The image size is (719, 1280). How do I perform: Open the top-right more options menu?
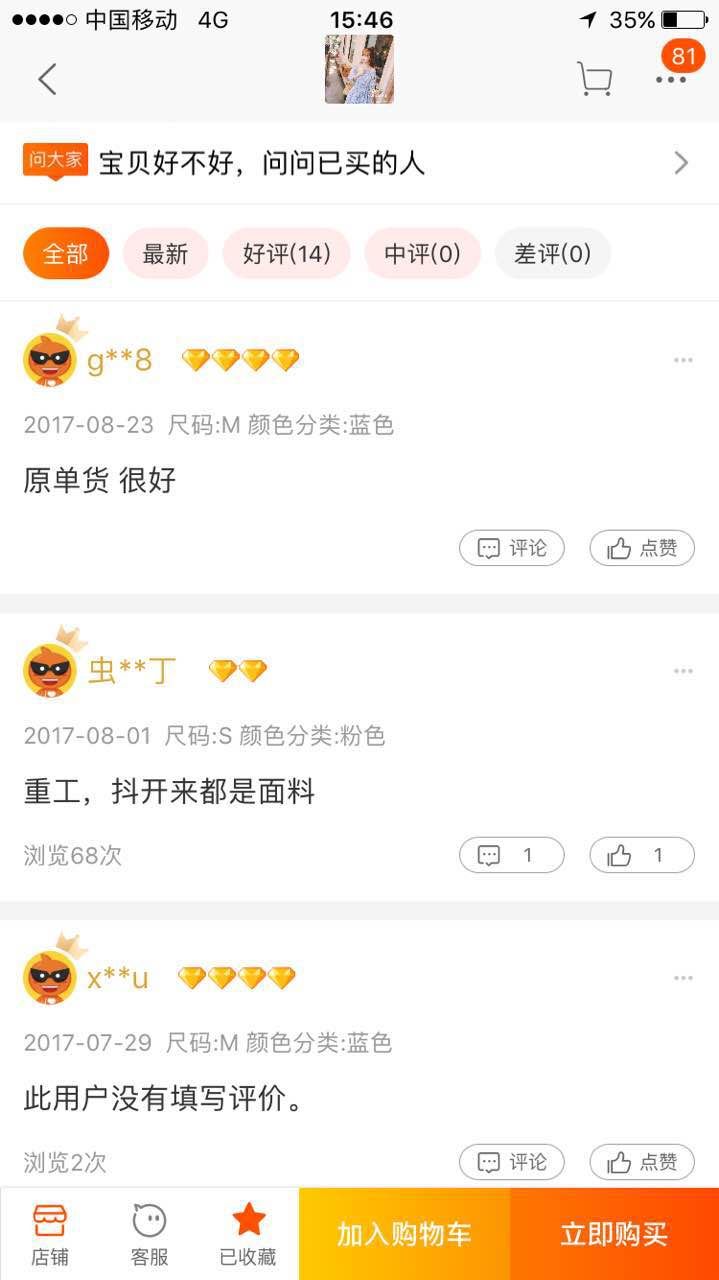coord(671,78)
